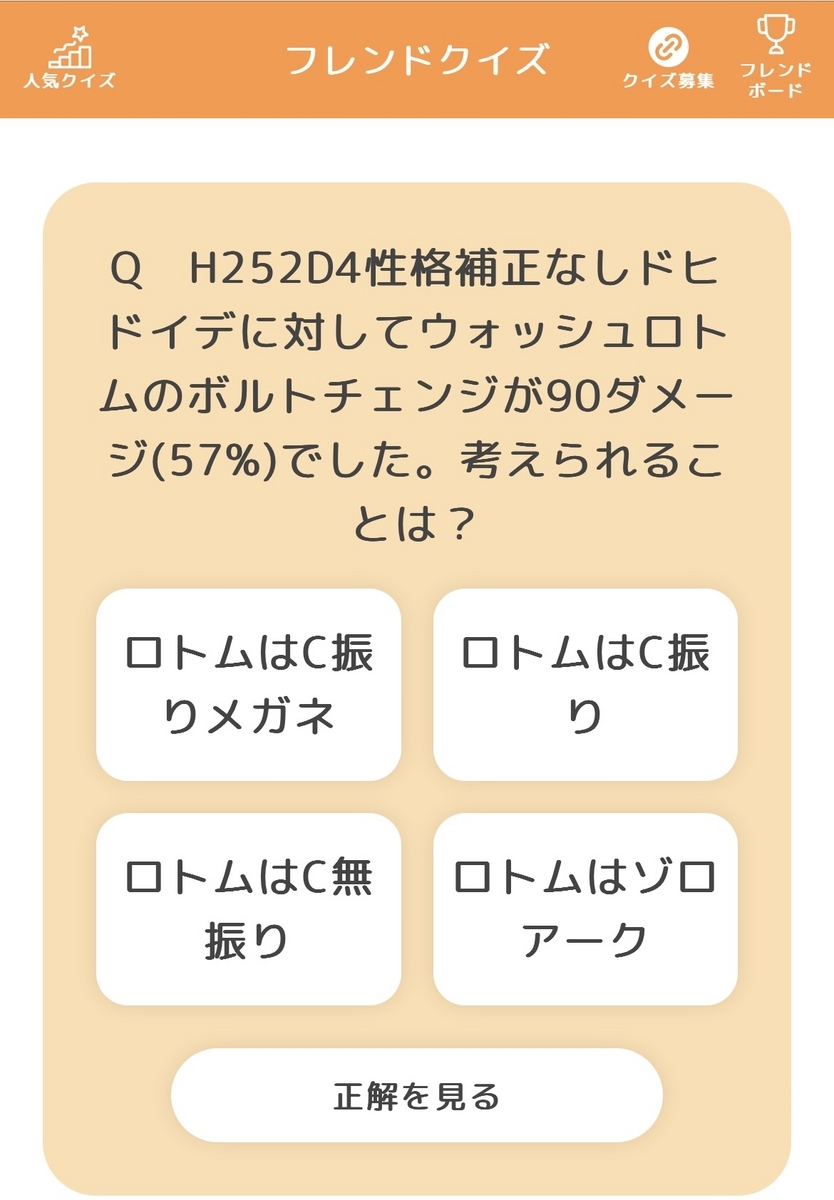Choose answer ロトムはC無振り

tap(248, 908)
